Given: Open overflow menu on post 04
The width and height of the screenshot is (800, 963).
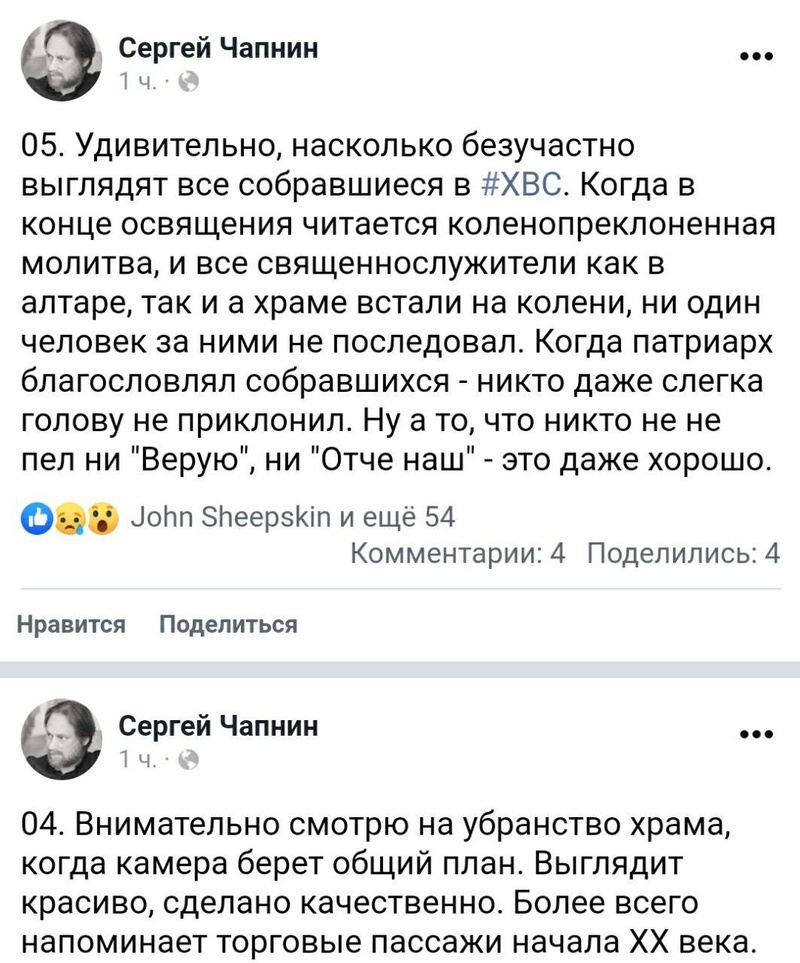Looking at the screenshot, I should [x=755, y=735].
